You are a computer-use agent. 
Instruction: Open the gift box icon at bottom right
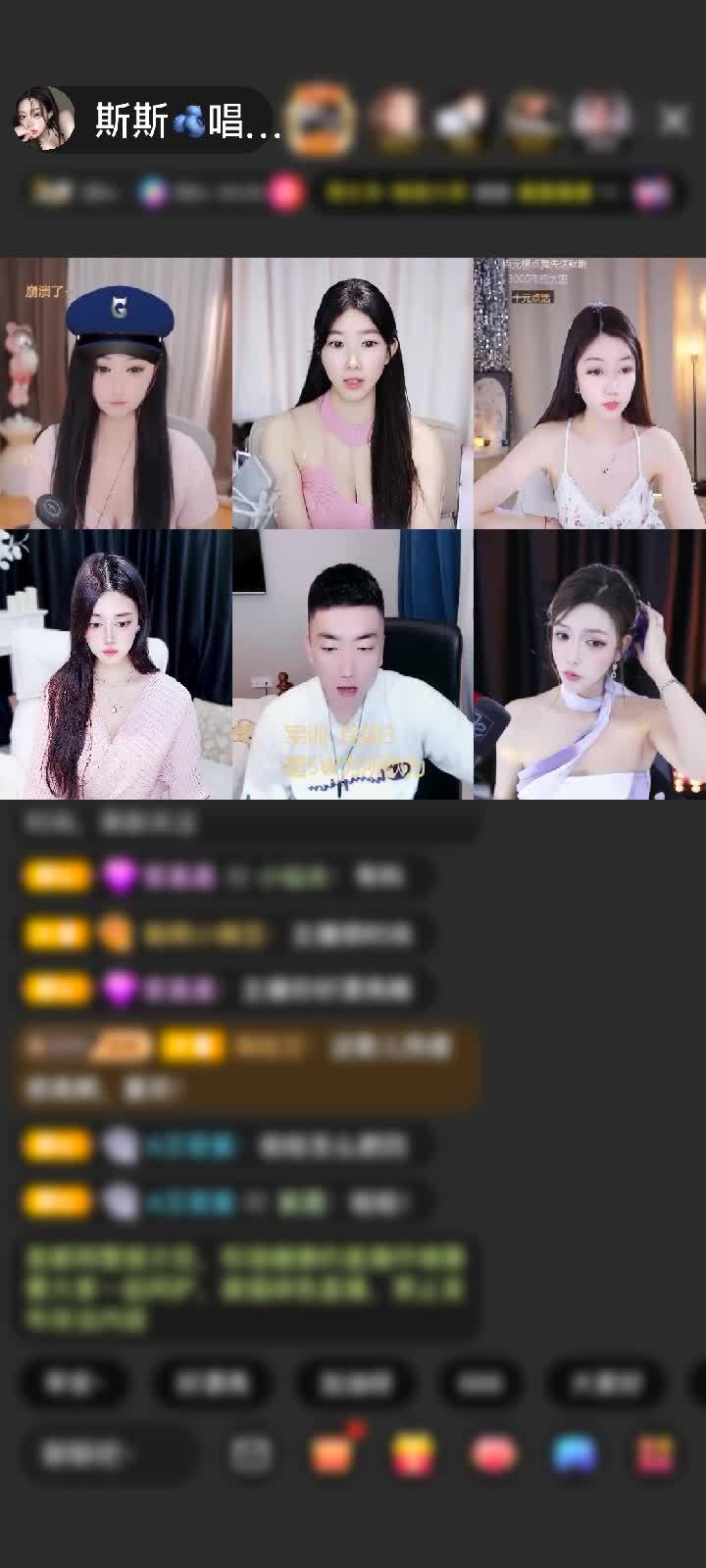(x=656, y=1454)
